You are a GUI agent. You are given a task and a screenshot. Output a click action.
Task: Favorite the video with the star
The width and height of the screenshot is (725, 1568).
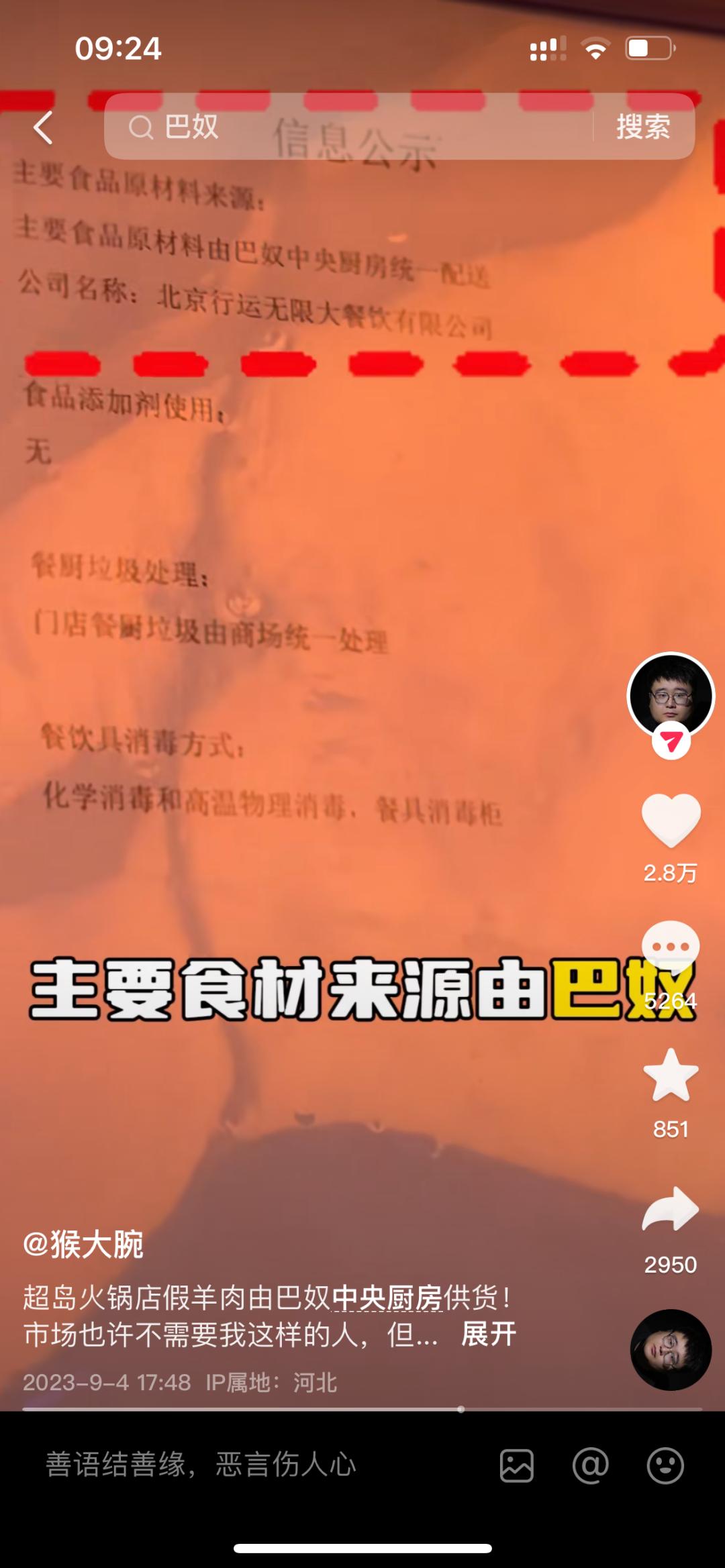pyautogui.click(x=671, y=1075)
